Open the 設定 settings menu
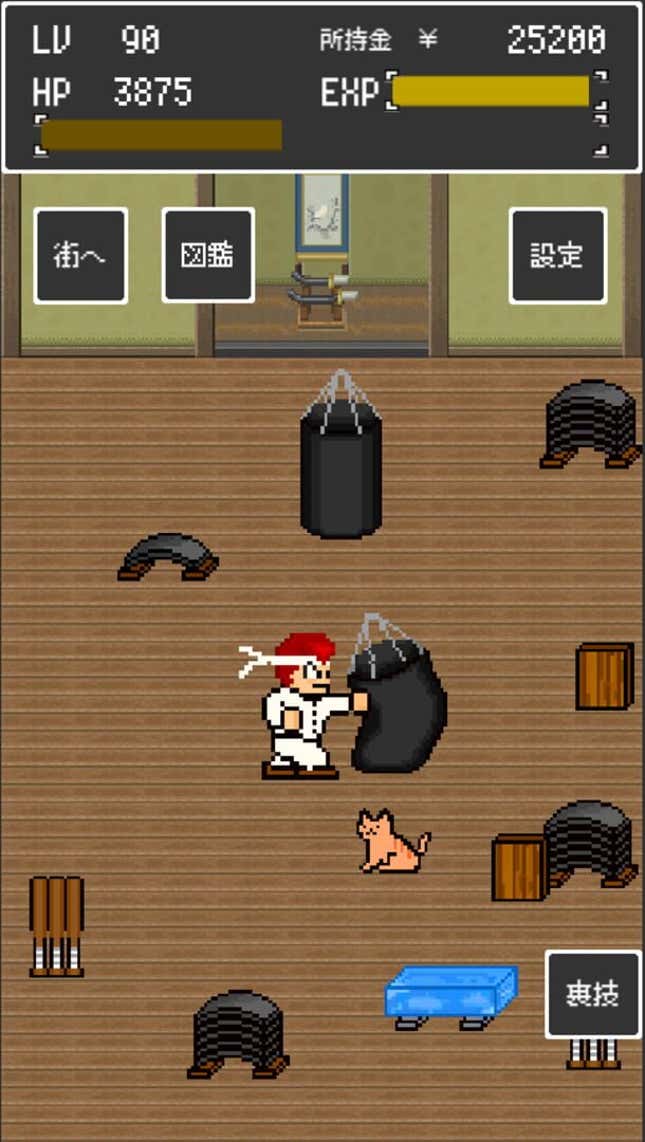This screenshot has width=645, height=1142. (558, 256)
